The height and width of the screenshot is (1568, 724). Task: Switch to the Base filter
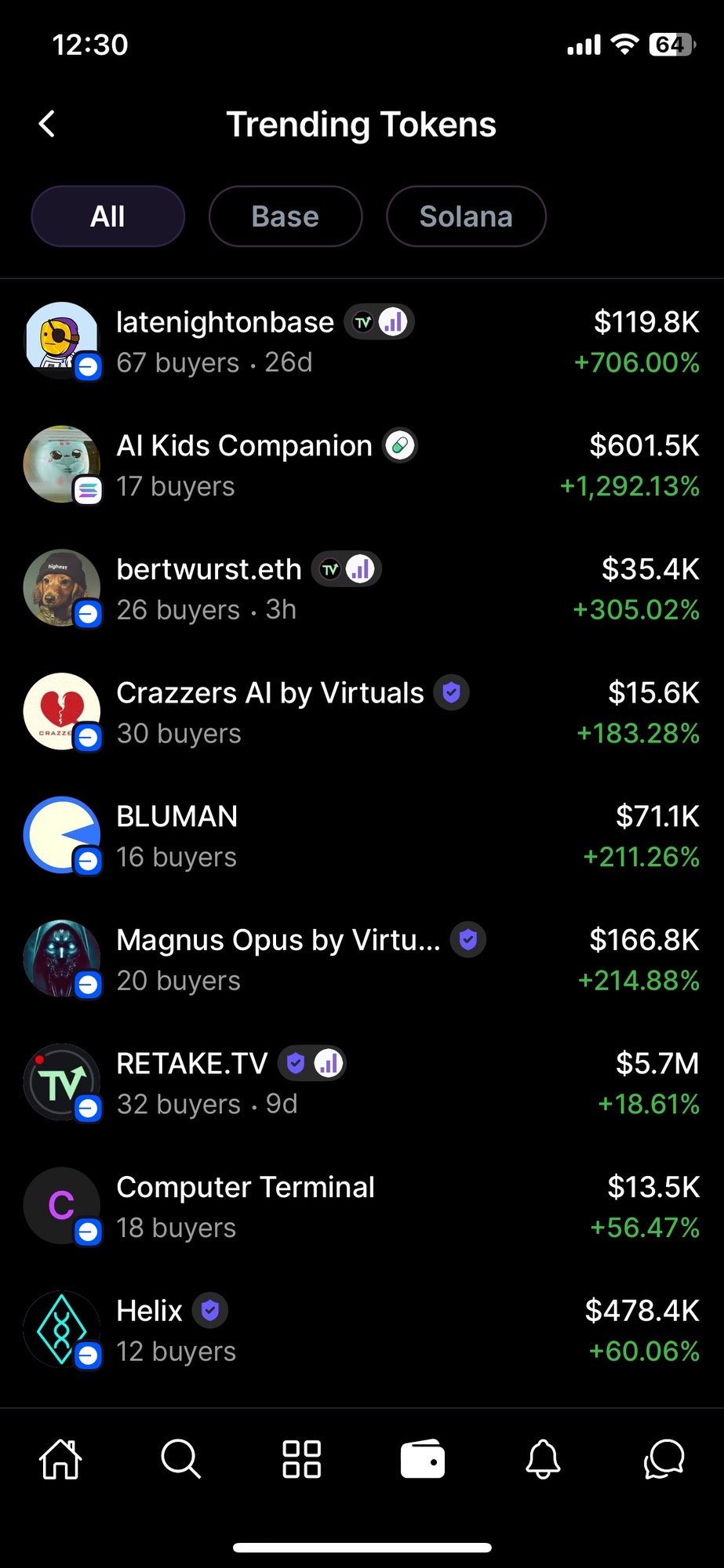285,216
